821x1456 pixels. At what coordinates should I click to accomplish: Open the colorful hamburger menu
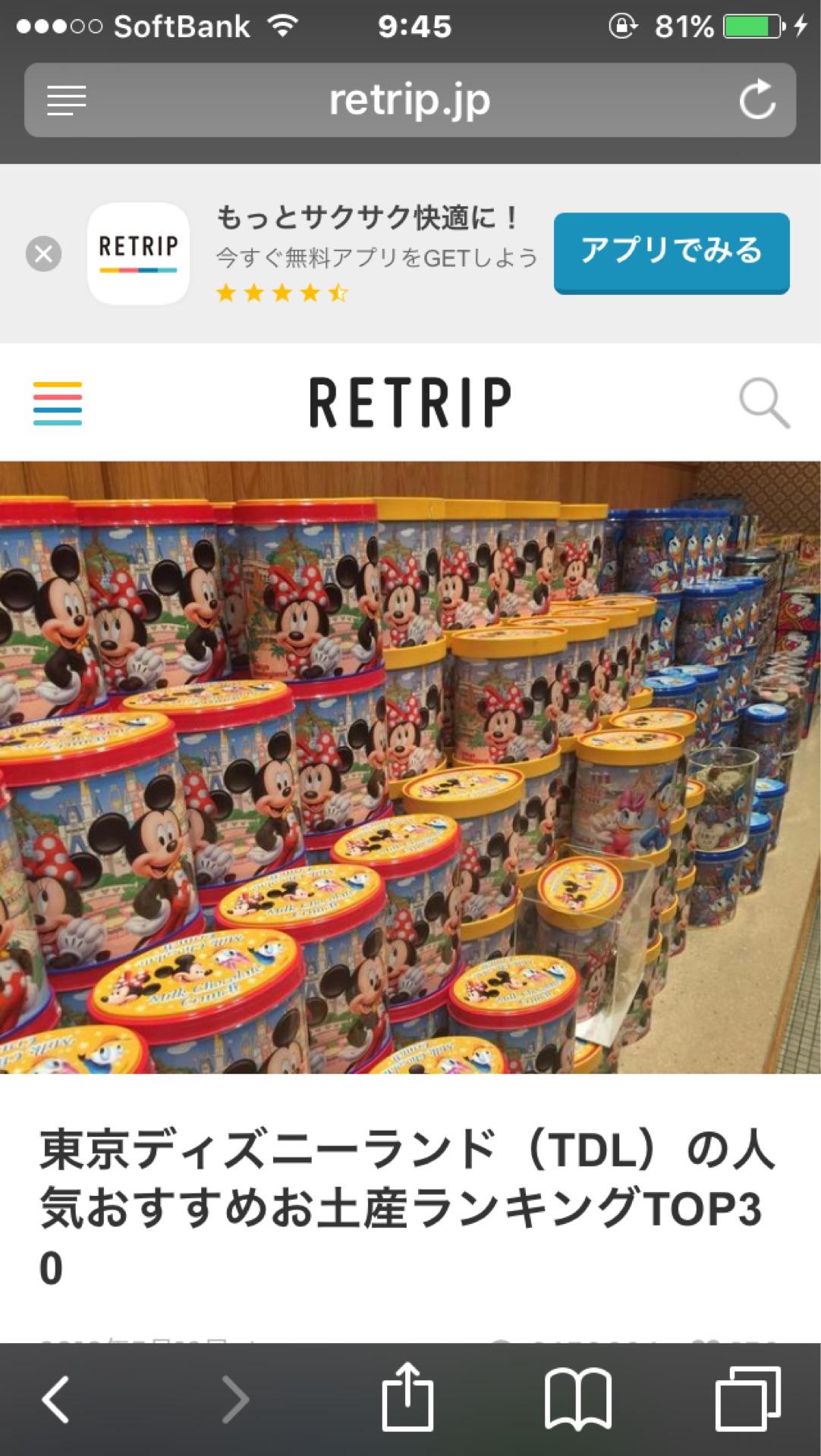pos(58,403)
